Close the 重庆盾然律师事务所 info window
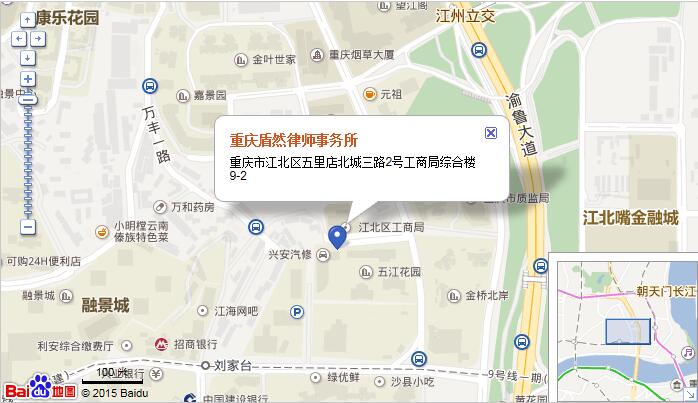This screenshot has height=403, width=698. pyautogui.click(x=490, y=132)
